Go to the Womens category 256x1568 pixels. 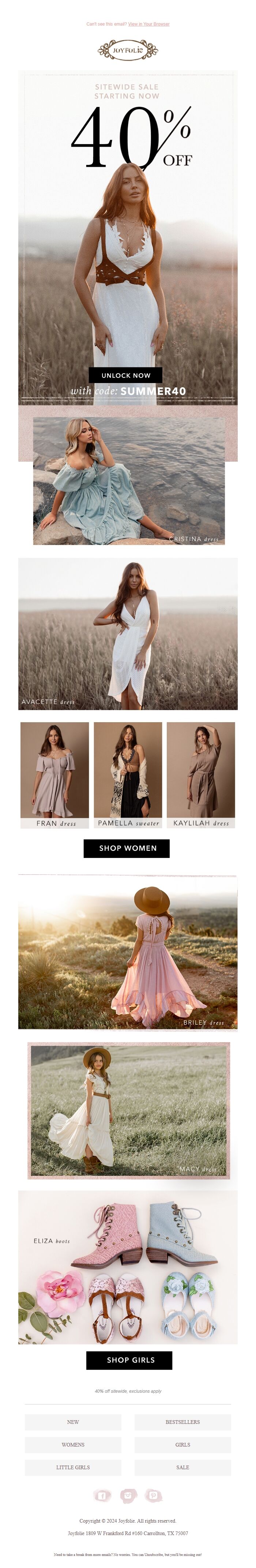[x=73, y=1444]
